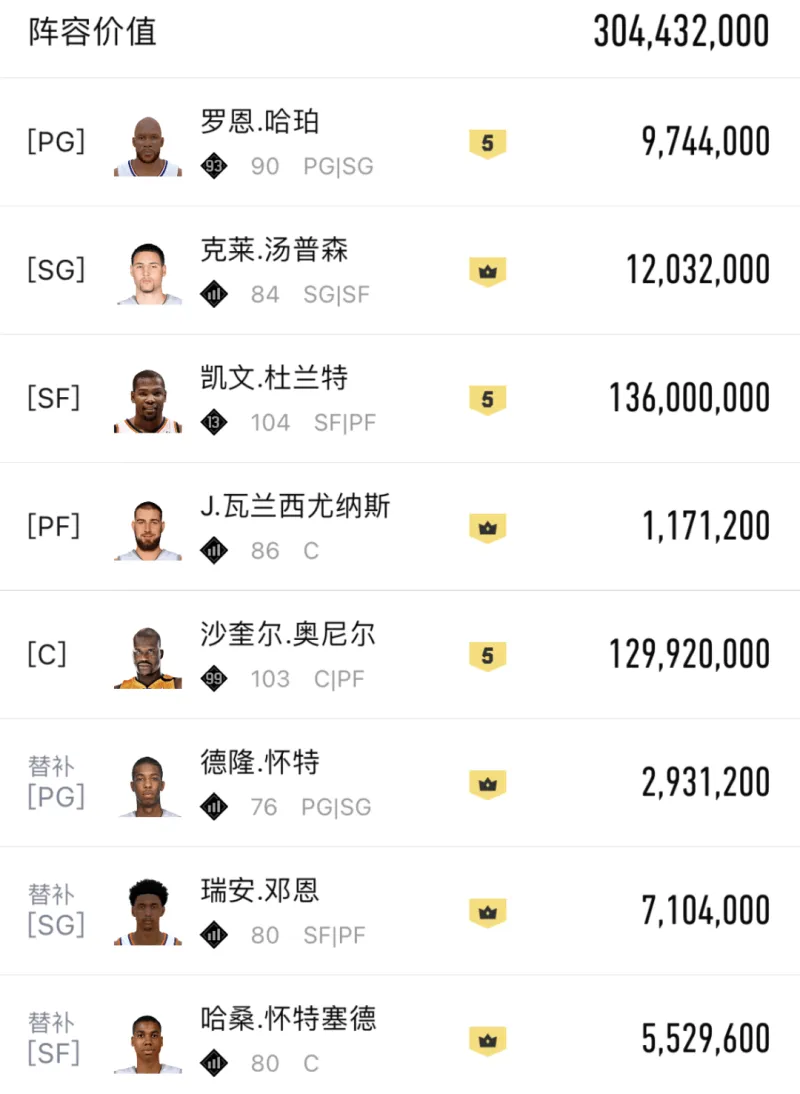Open substitute 瑞安.邓恩 row
The image size is (800, 1094).
point(260,892)
